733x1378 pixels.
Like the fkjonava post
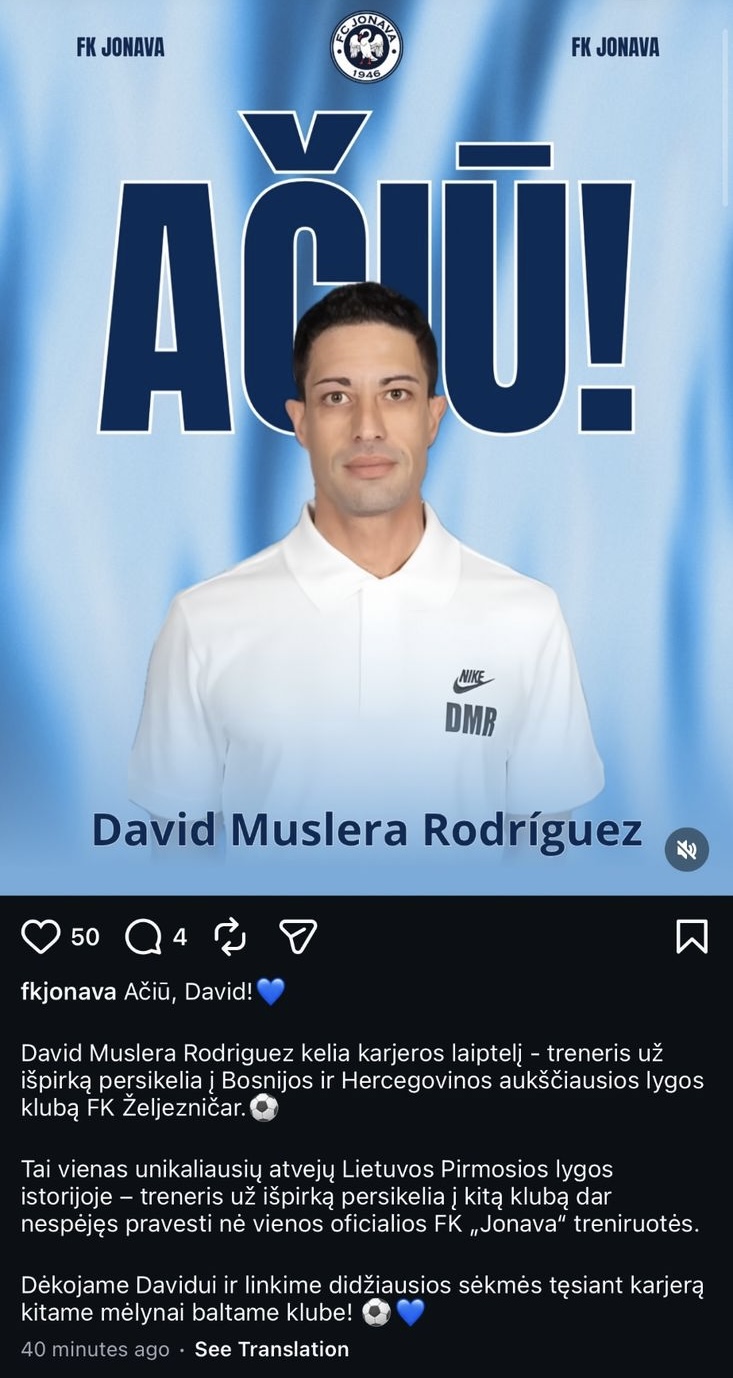(41, 936)
